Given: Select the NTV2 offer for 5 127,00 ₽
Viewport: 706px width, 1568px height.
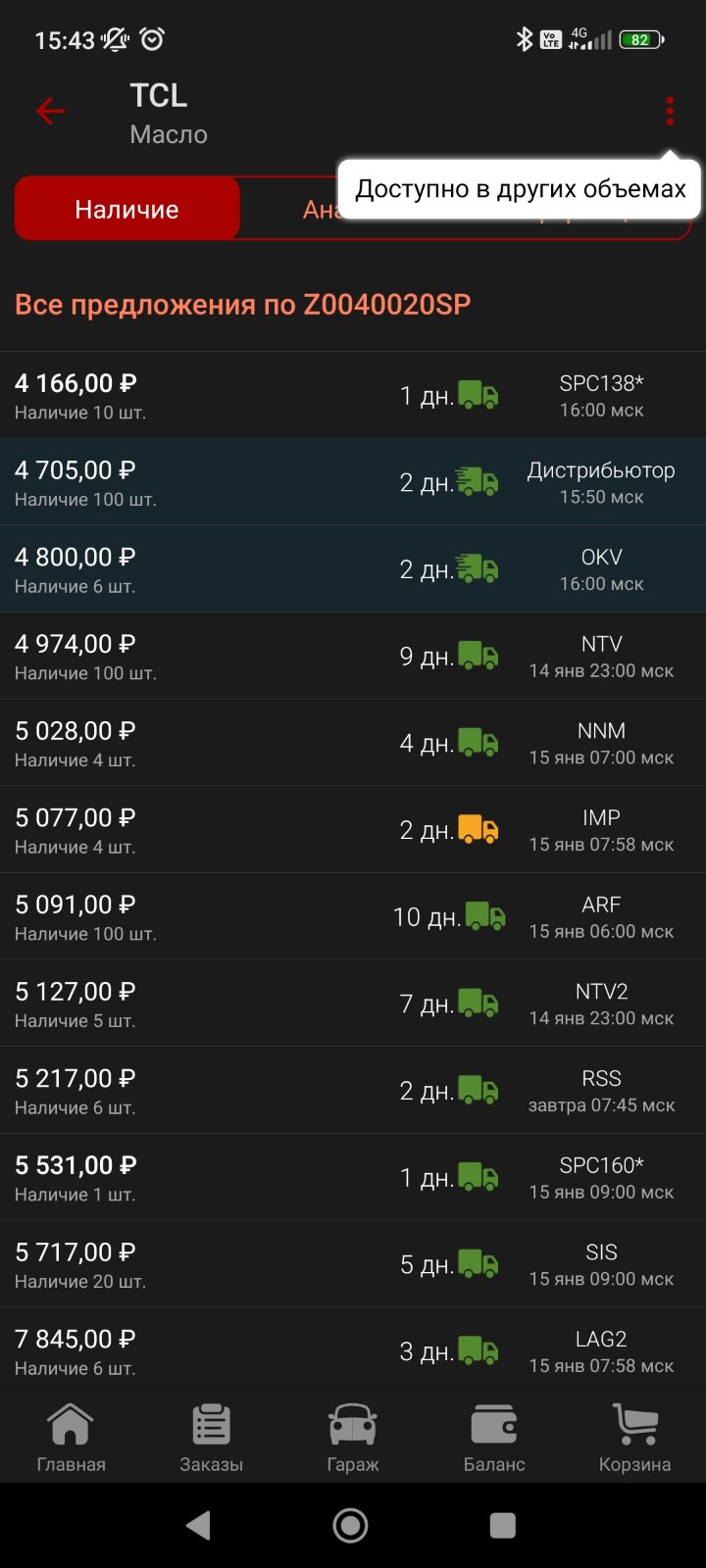Looking at the screenshot, I should pyautogui.click(x=353, y=1004).
